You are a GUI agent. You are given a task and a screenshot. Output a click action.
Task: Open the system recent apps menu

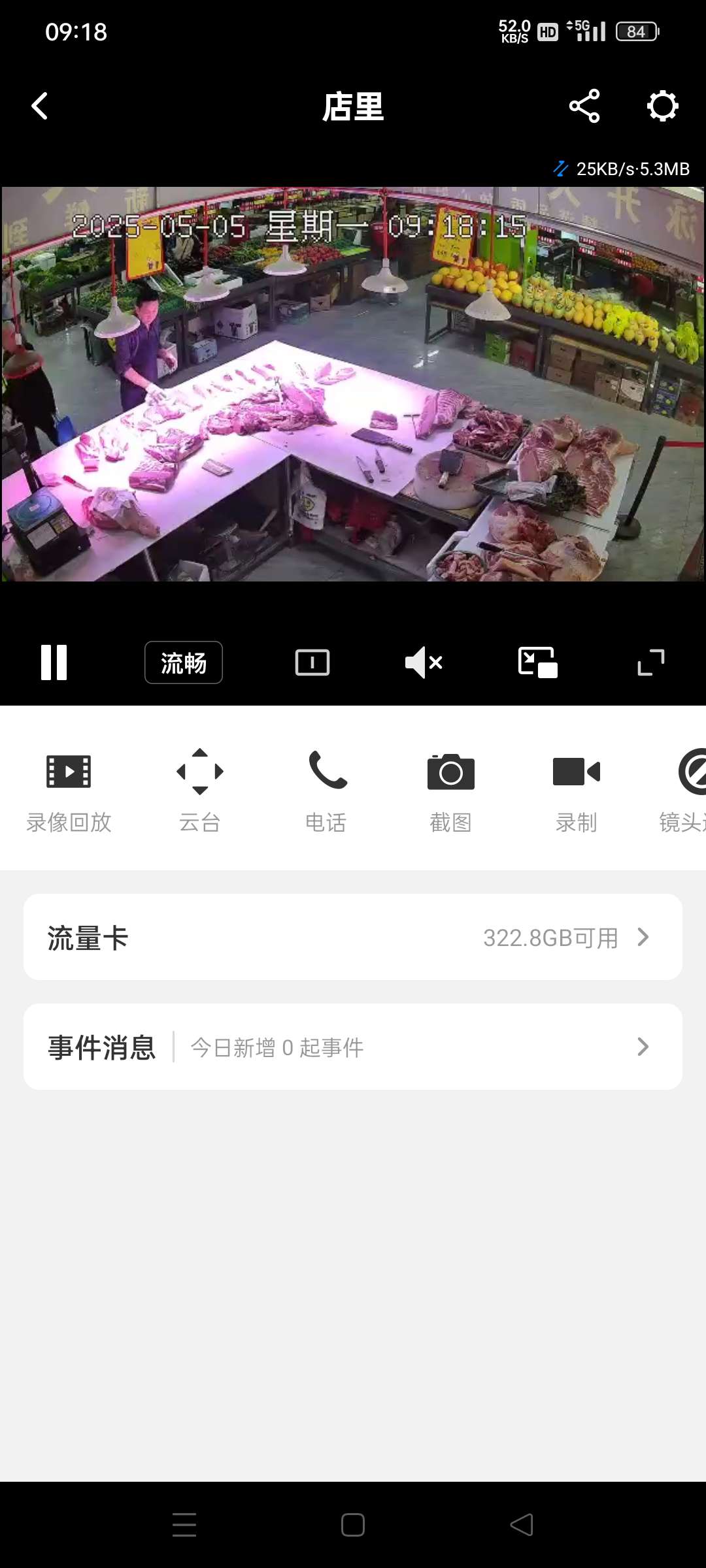pos(184,1525)
